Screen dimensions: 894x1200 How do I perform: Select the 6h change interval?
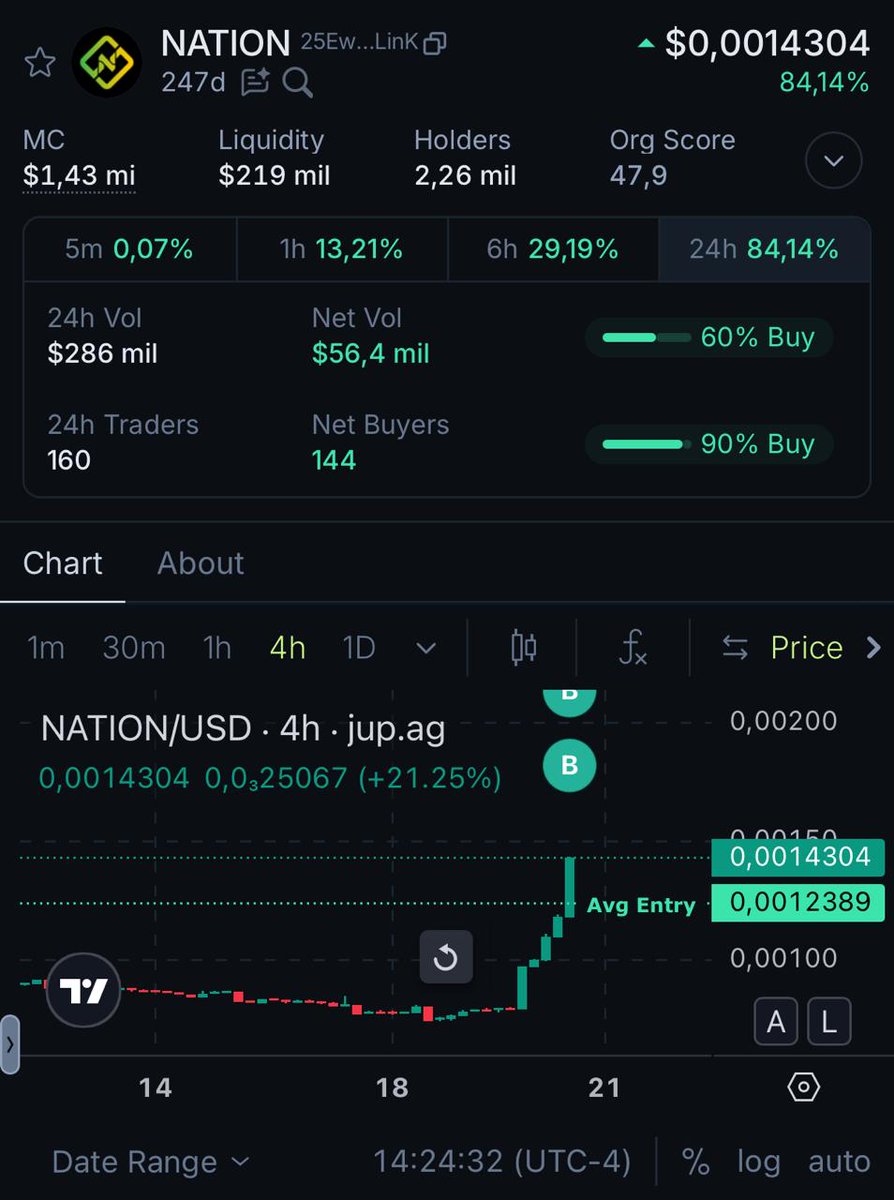click(x=553, y=249)
